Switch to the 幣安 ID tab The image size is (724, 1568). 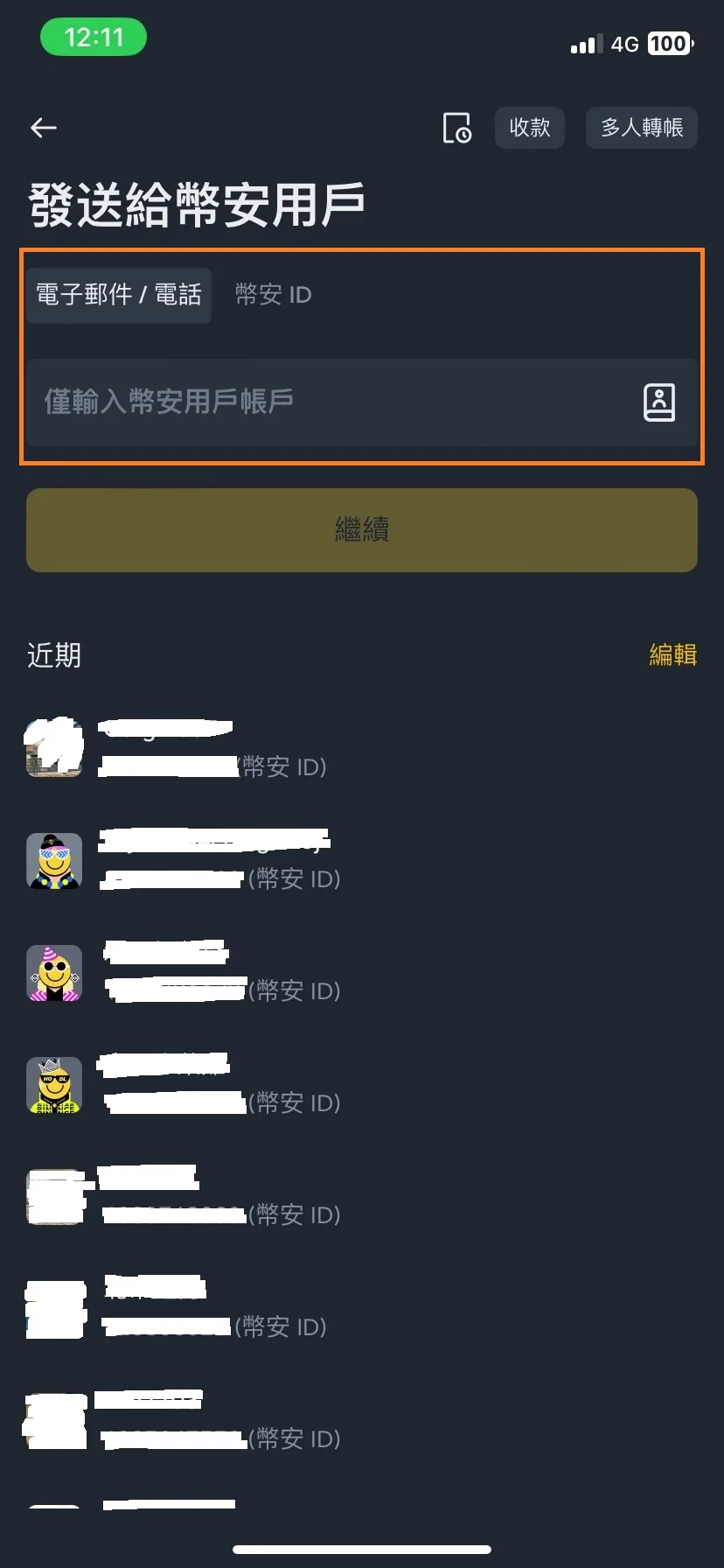point(272,295)
